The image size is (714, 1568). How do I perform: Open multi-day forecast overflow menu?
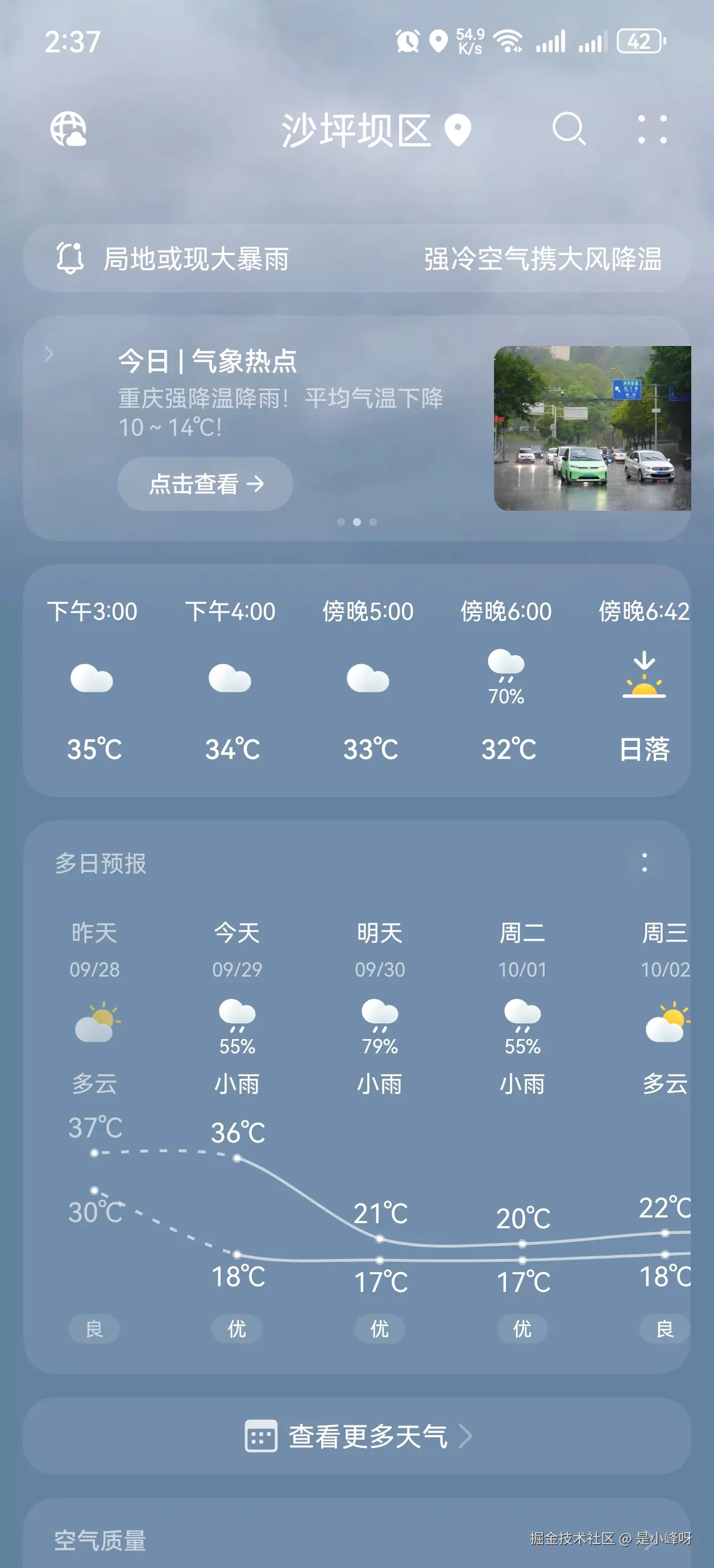tap(644, 862)
